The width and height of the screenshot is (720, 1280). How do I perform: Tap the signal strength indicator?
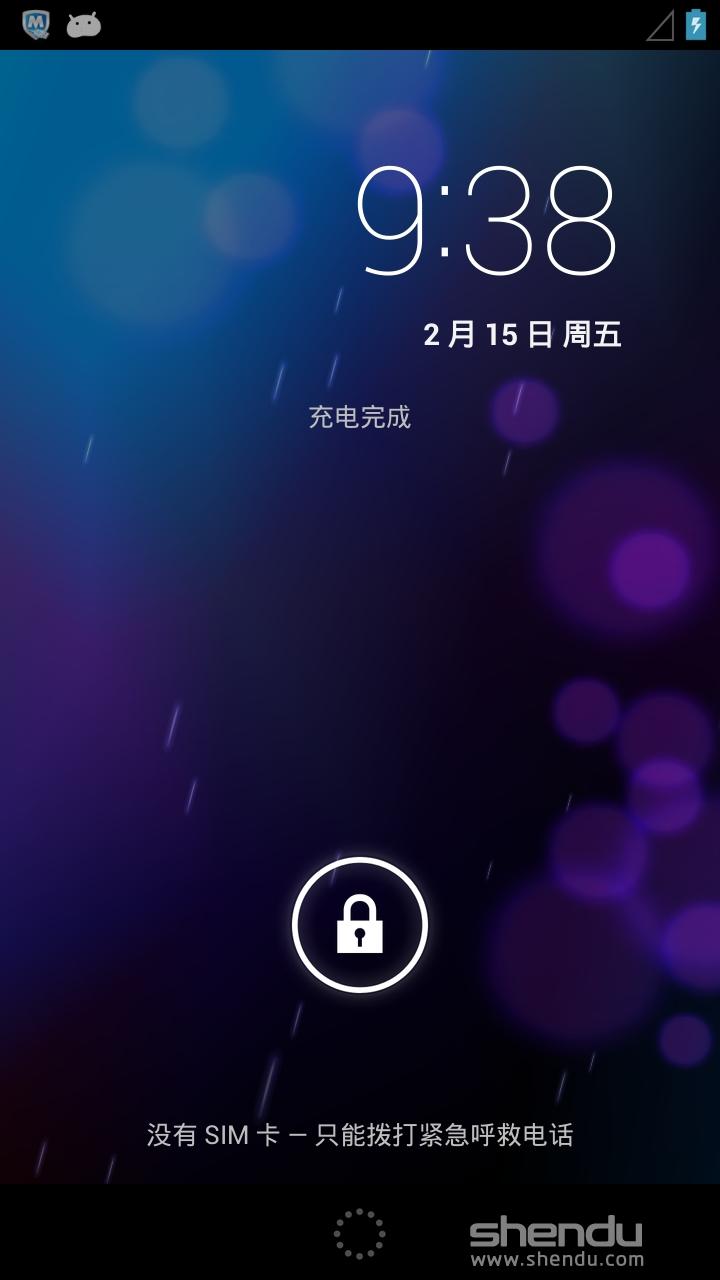[658, 27]
